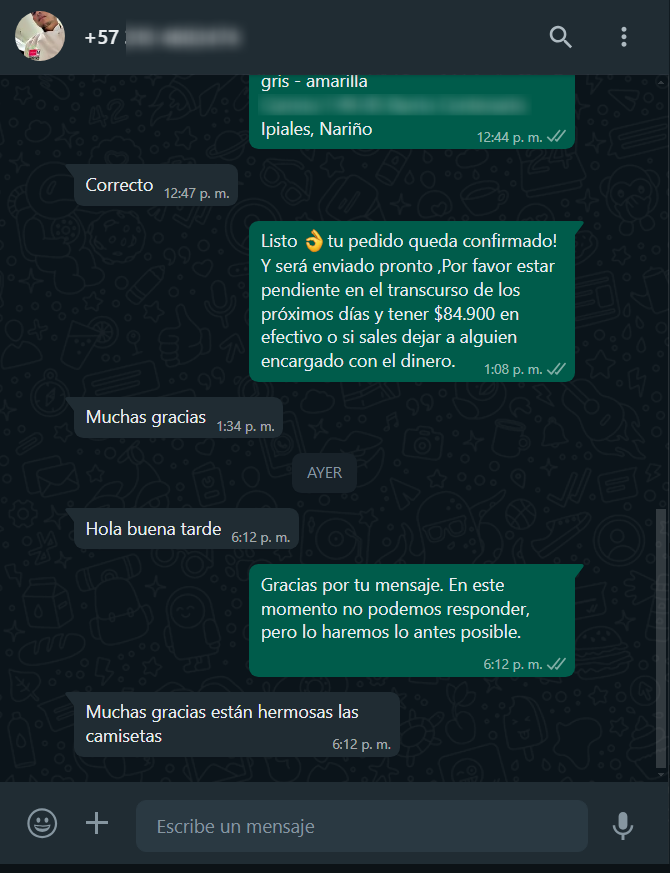Screen dimensions: 670x873
Task: Start a voice message recording
Action: (x=622, y=825)
